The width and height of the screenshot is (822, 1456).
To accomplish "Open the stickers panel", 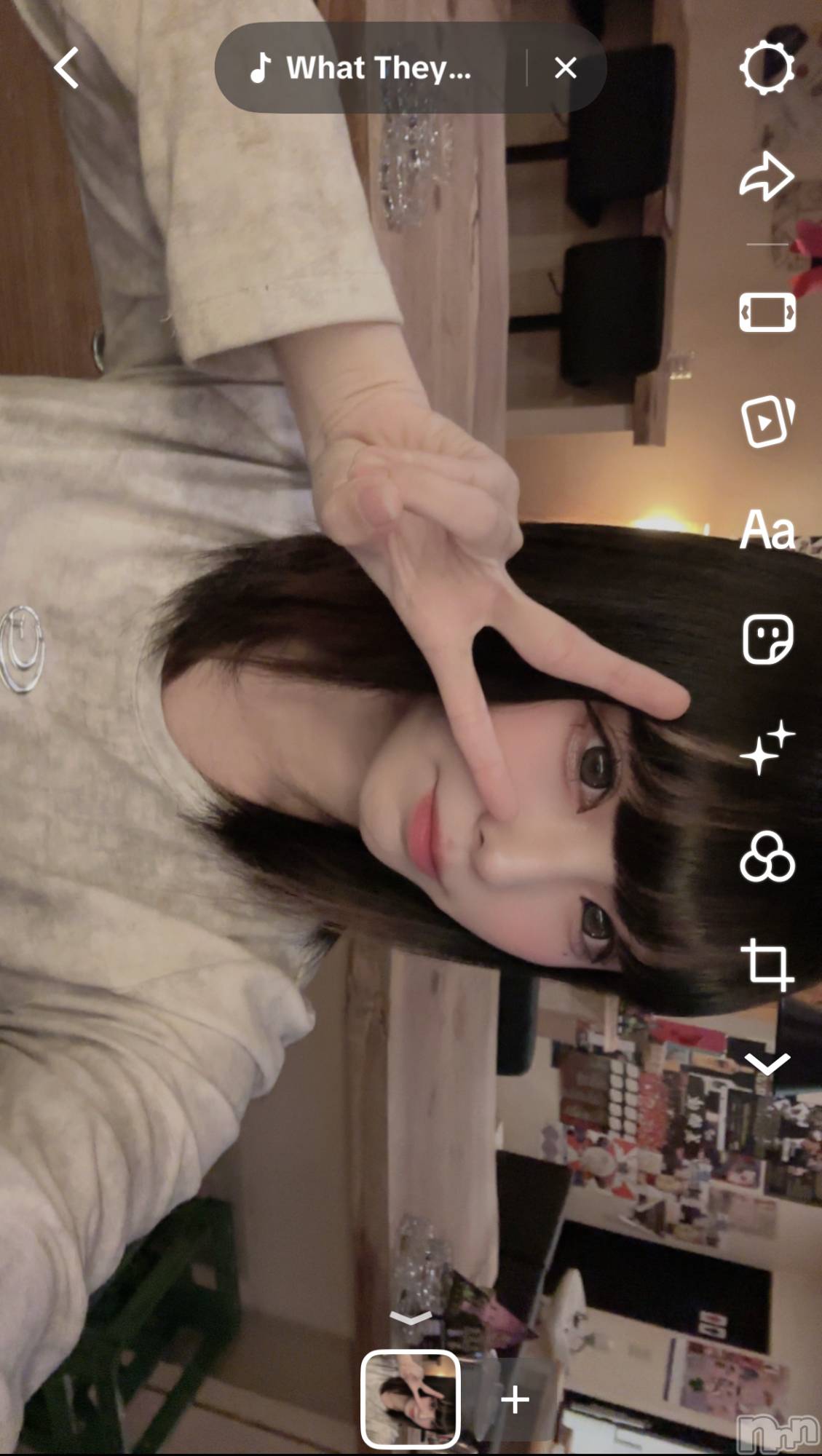I will pos(767,639).
